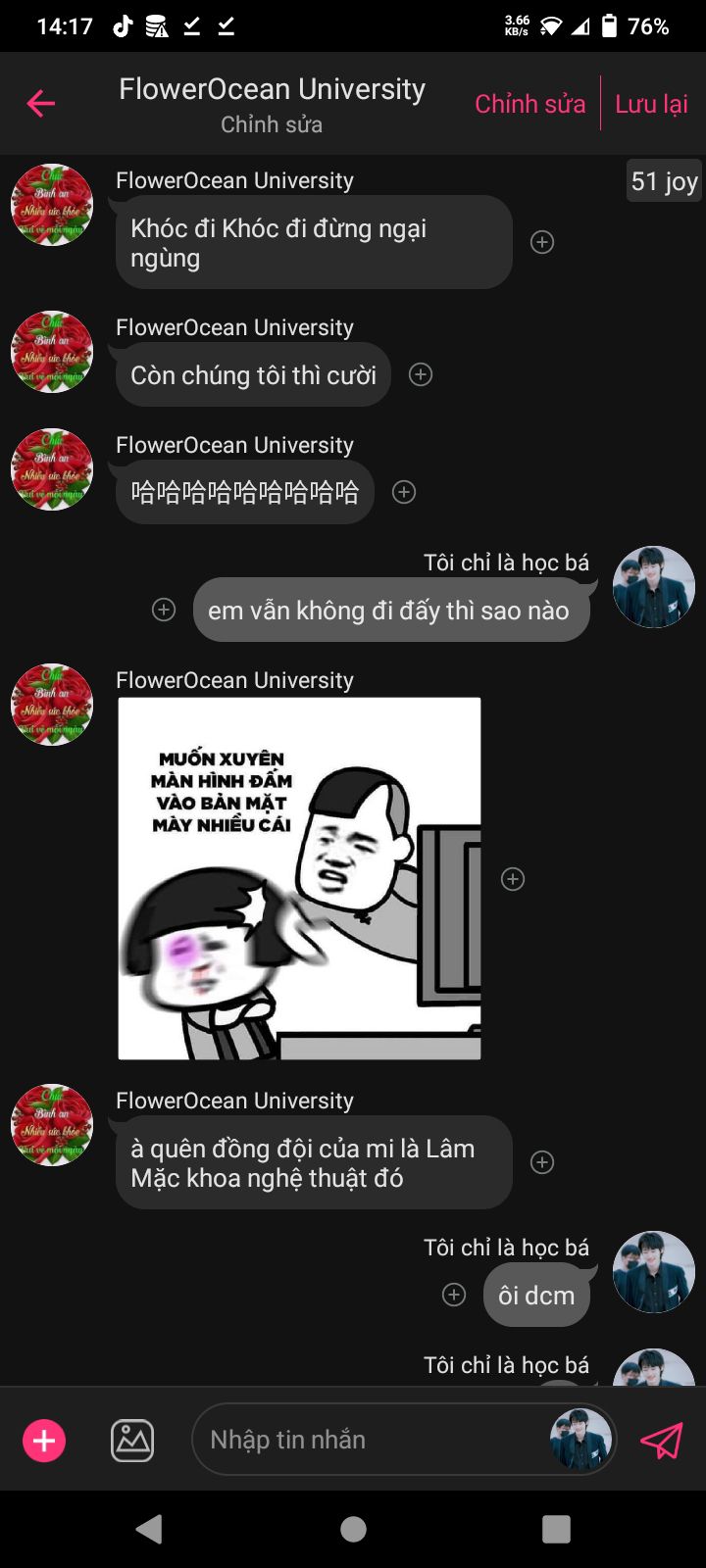
Task: Attach a picture with the image icon
Action: point(132,1441)
